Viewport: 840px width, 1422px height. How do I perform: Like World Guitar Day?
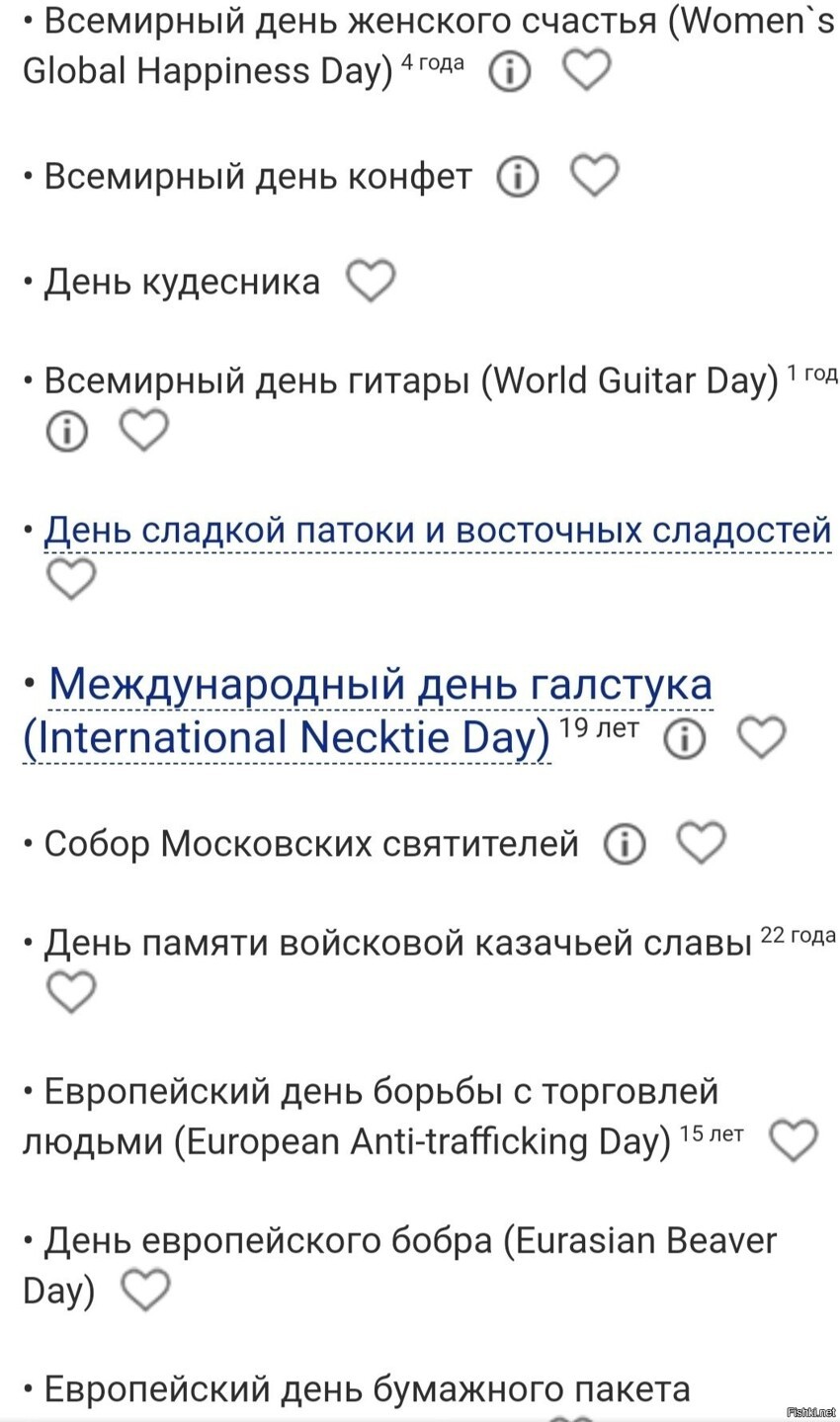[x=144, y=430]
